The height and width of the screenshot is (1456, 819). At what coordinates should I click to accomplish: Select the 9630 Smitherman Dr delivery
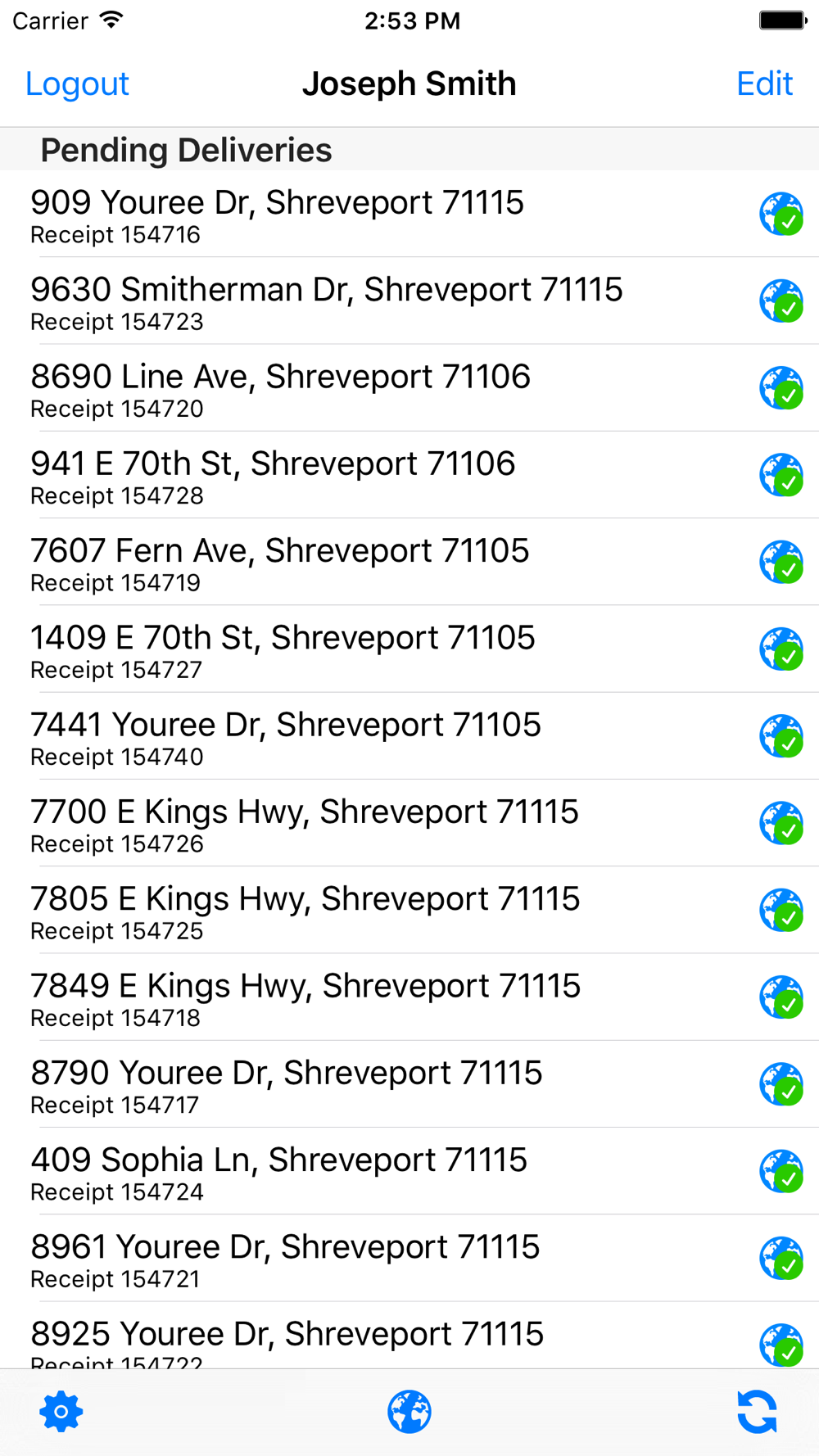(x=409, y=301)
